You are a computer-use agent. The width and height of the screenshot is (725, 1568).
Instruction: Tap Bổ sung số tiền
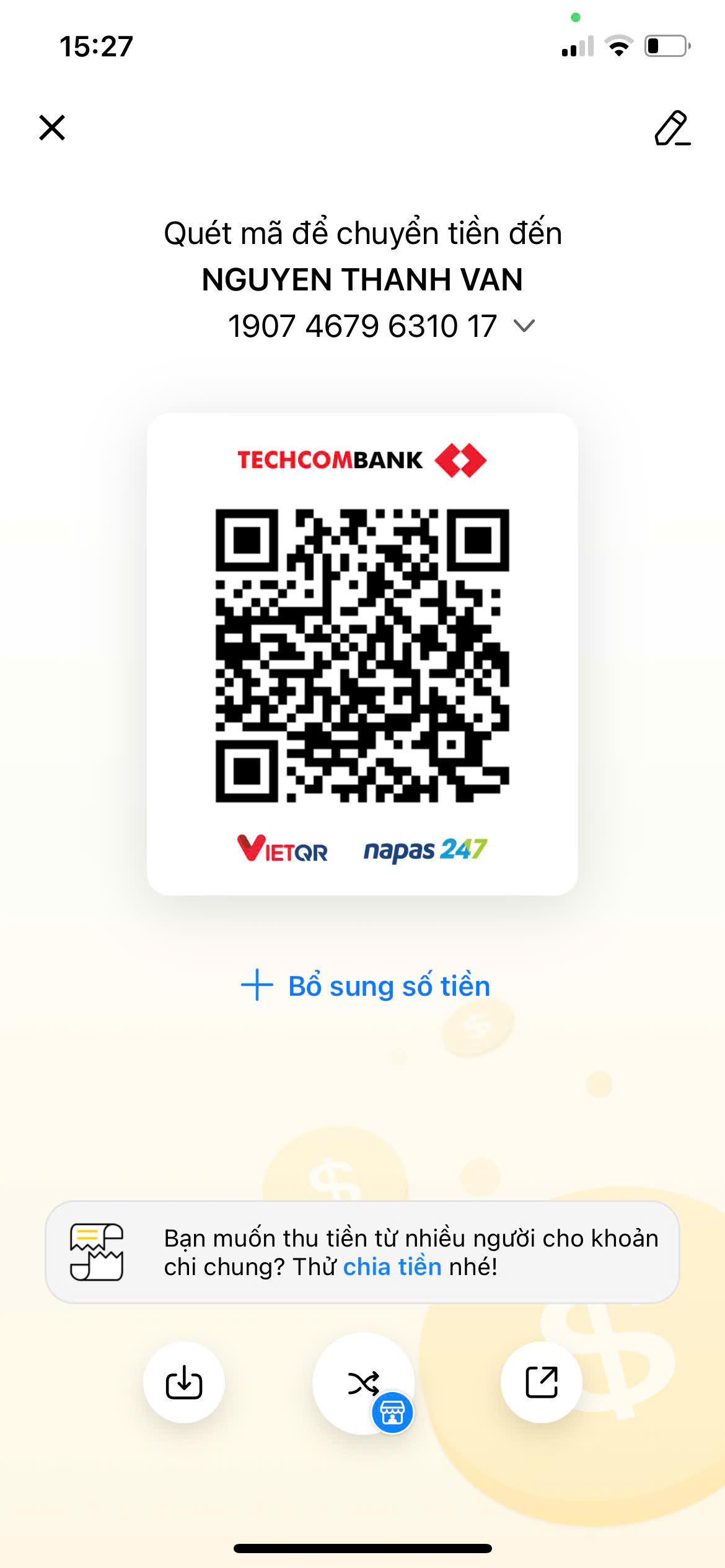366,986
